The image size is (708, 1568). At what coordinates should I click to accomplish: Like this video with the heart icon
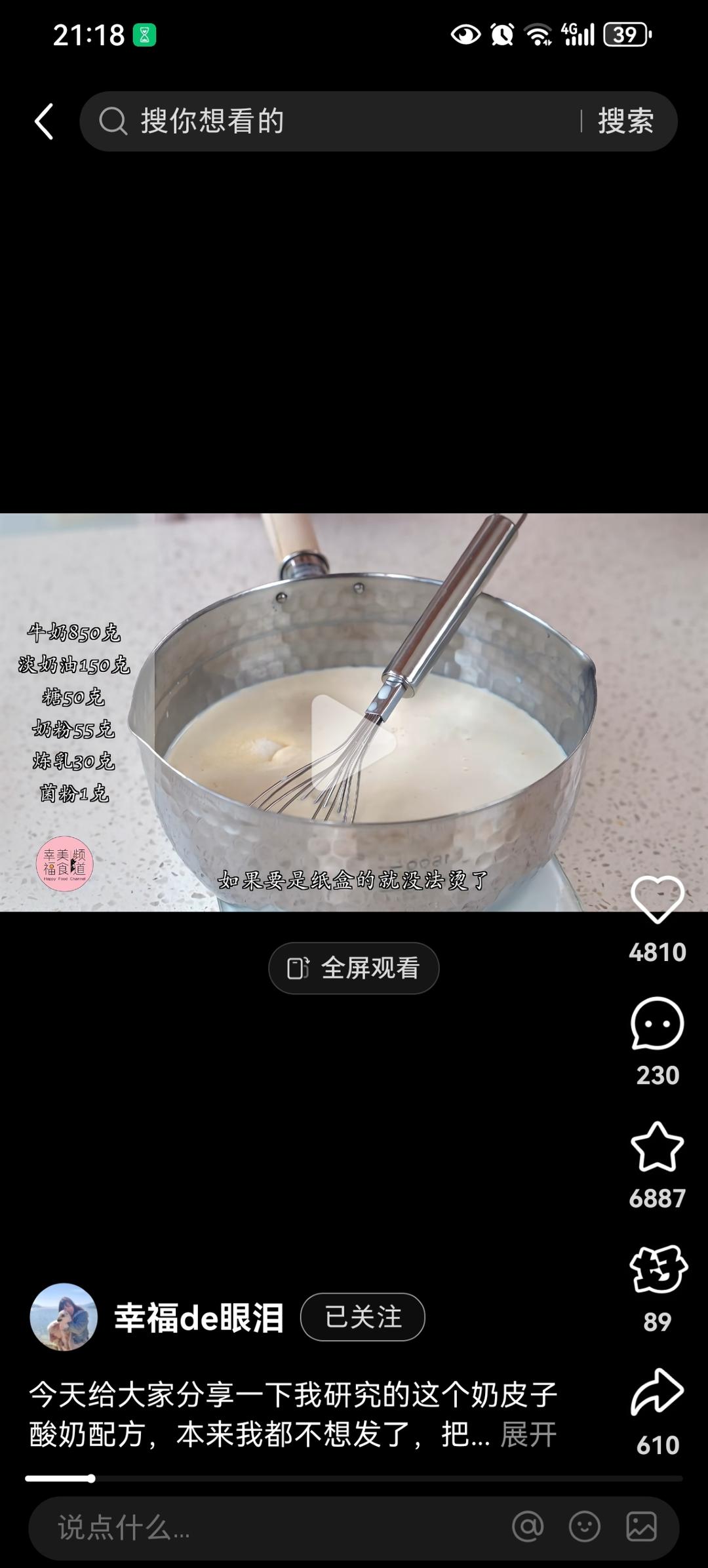click(x=657, y=900)
